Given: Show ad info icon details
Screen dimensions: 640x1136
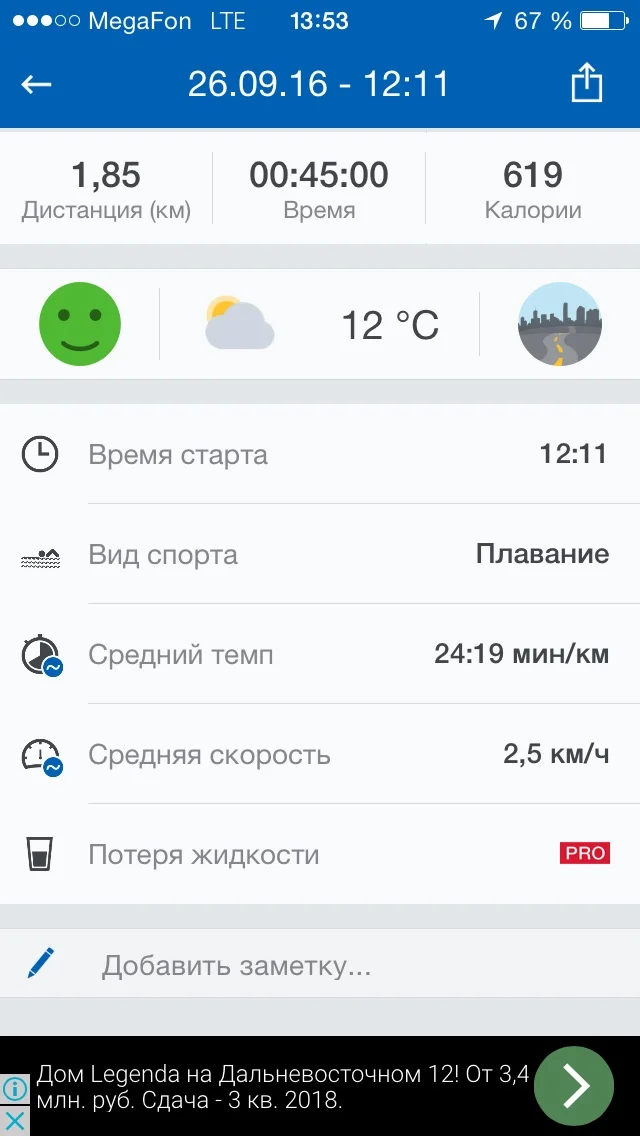Looking at the screenshot, I should pos(15,1090).
